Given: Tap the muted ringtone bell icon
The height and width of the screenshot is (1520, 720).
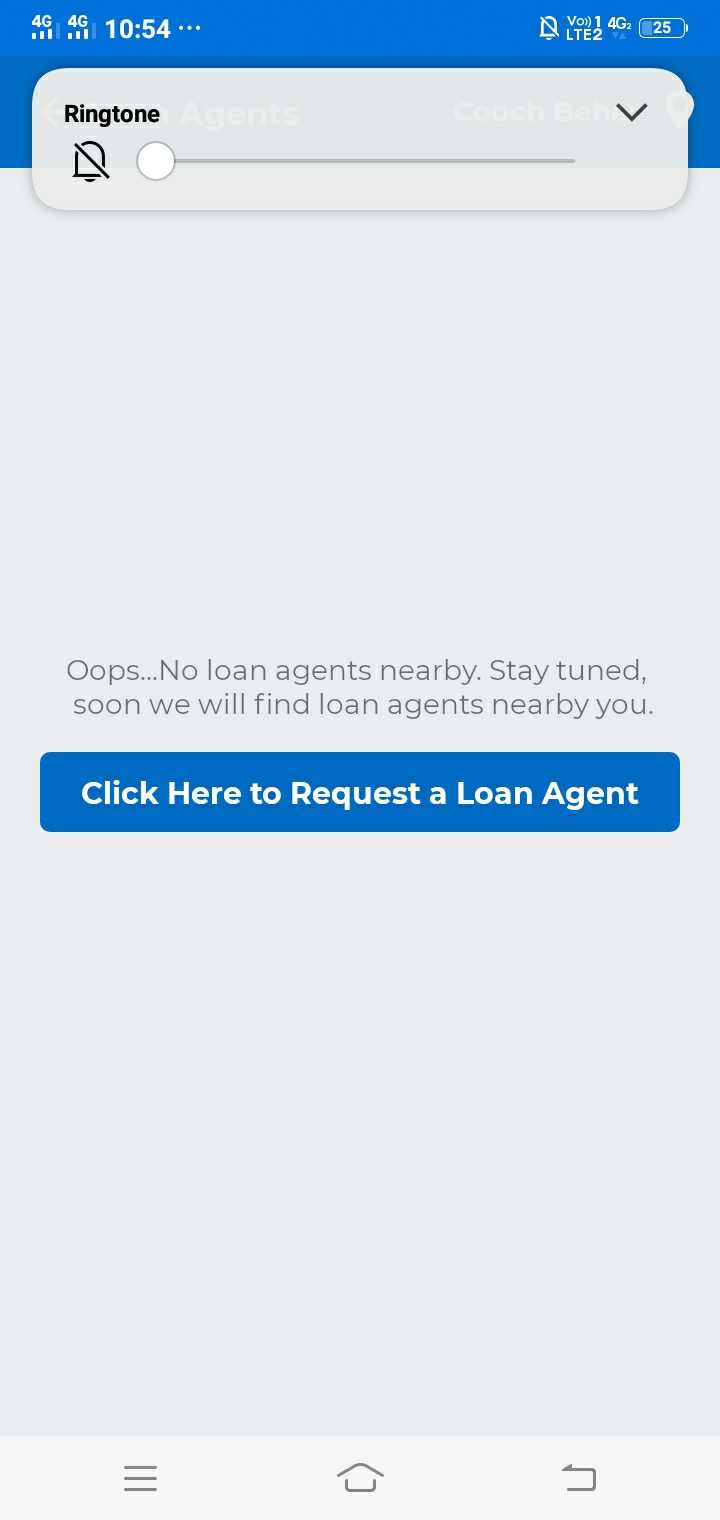Looking at the screenshot, I should pos(90,161).
